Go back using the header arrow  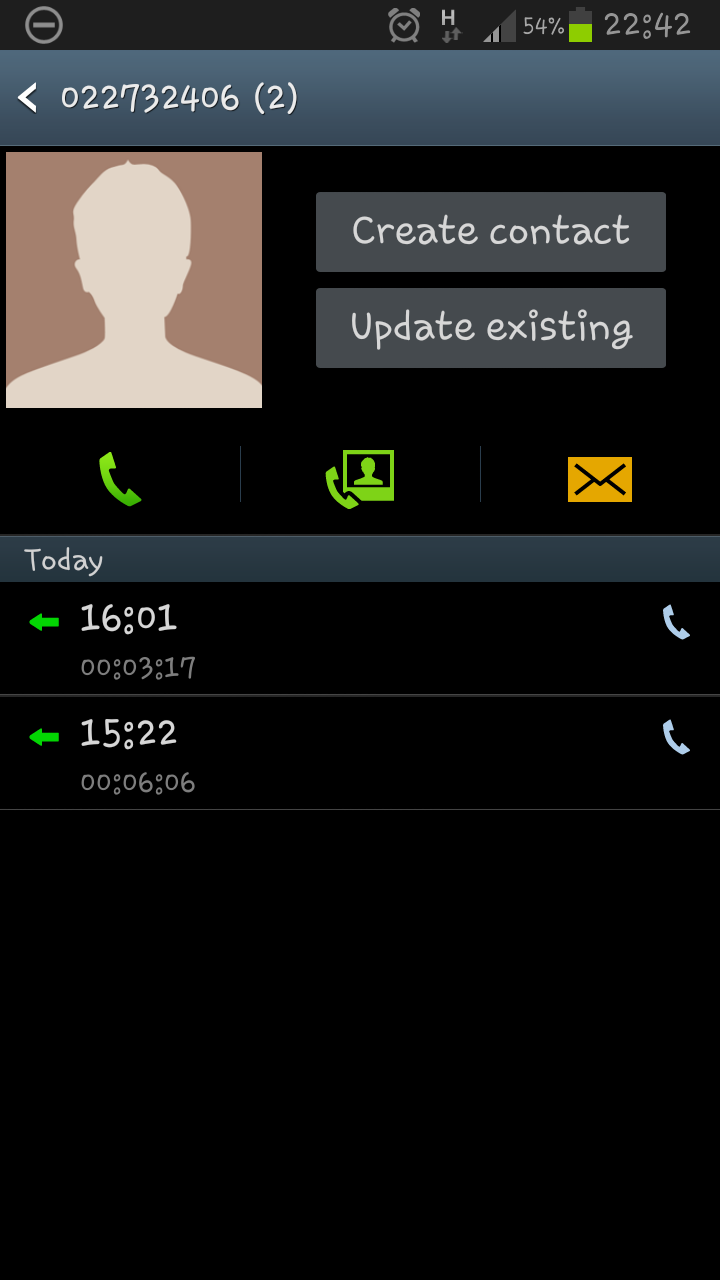(28, 98)
